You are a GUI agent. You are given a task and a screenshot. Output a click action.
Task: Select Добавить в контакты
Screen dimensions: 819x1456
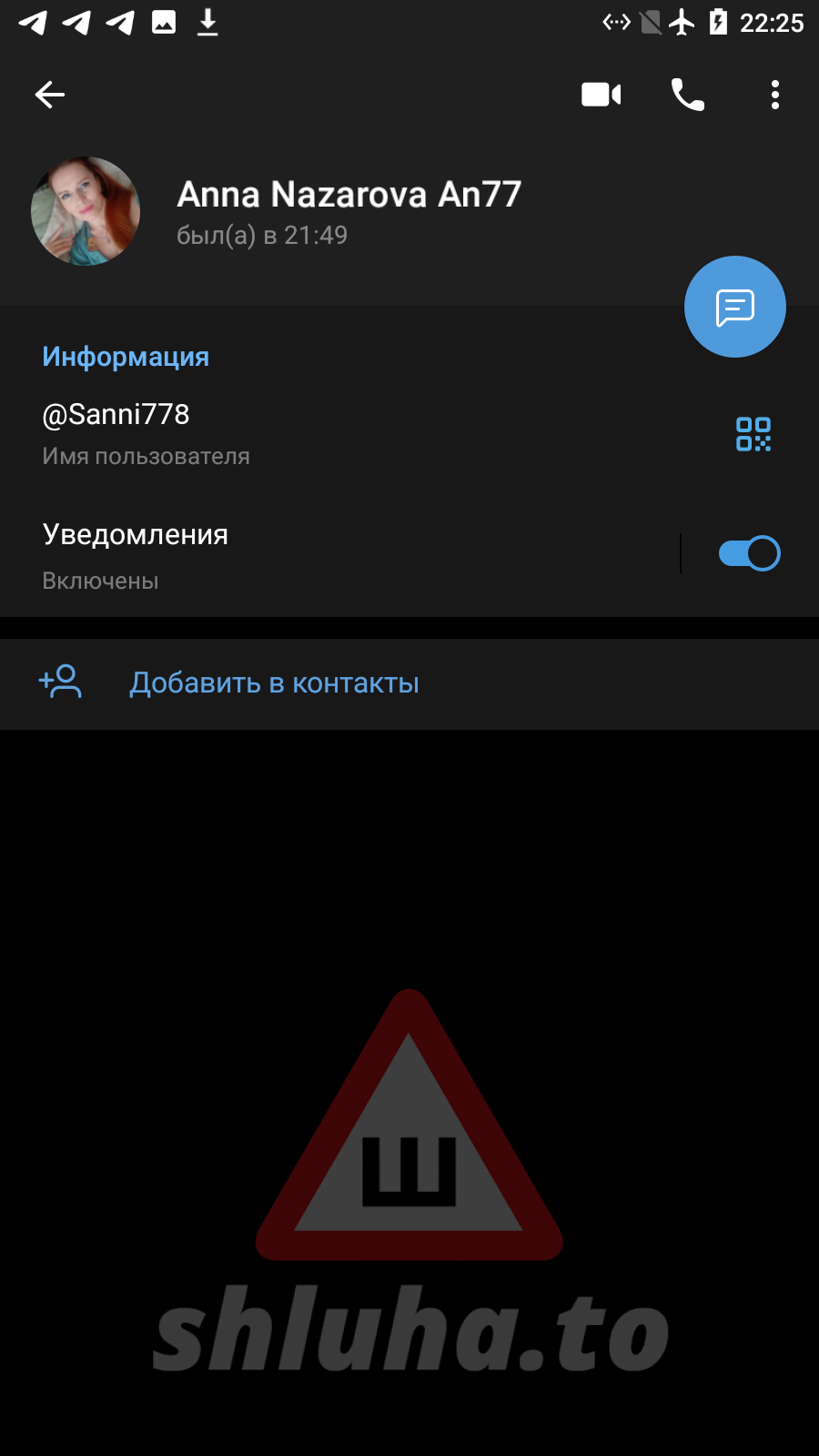click(x=274, y=683)
